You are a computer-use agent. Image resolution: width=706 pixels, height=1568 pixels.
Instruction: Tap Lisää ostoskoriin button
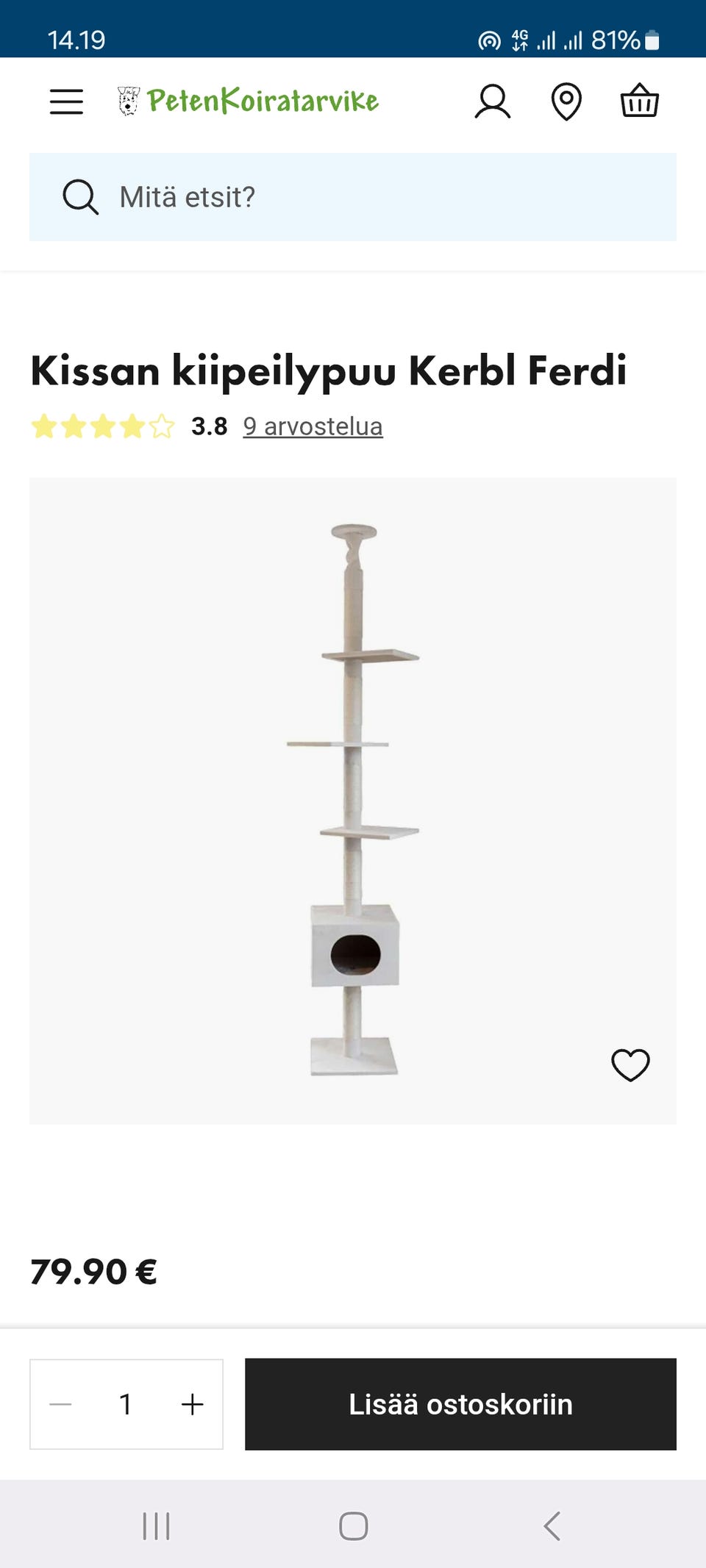click(460, 1404)
